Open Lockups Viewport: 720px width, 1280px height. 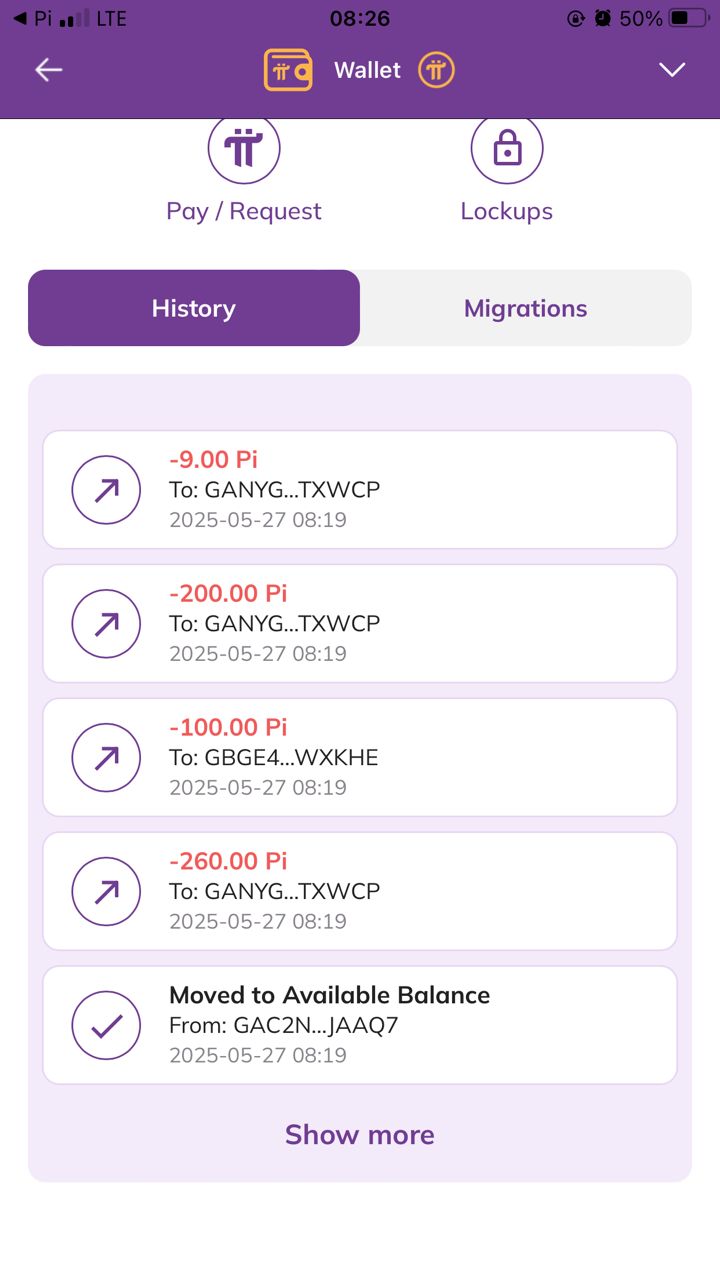pyautogui.click(x=507, y=170)
